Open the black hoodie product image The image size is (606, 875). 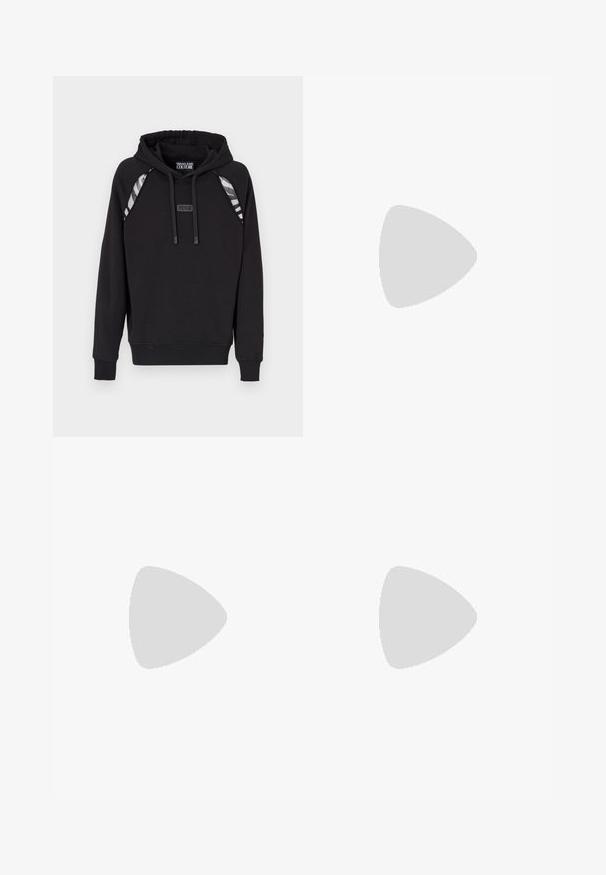click(x=178, y=256)
